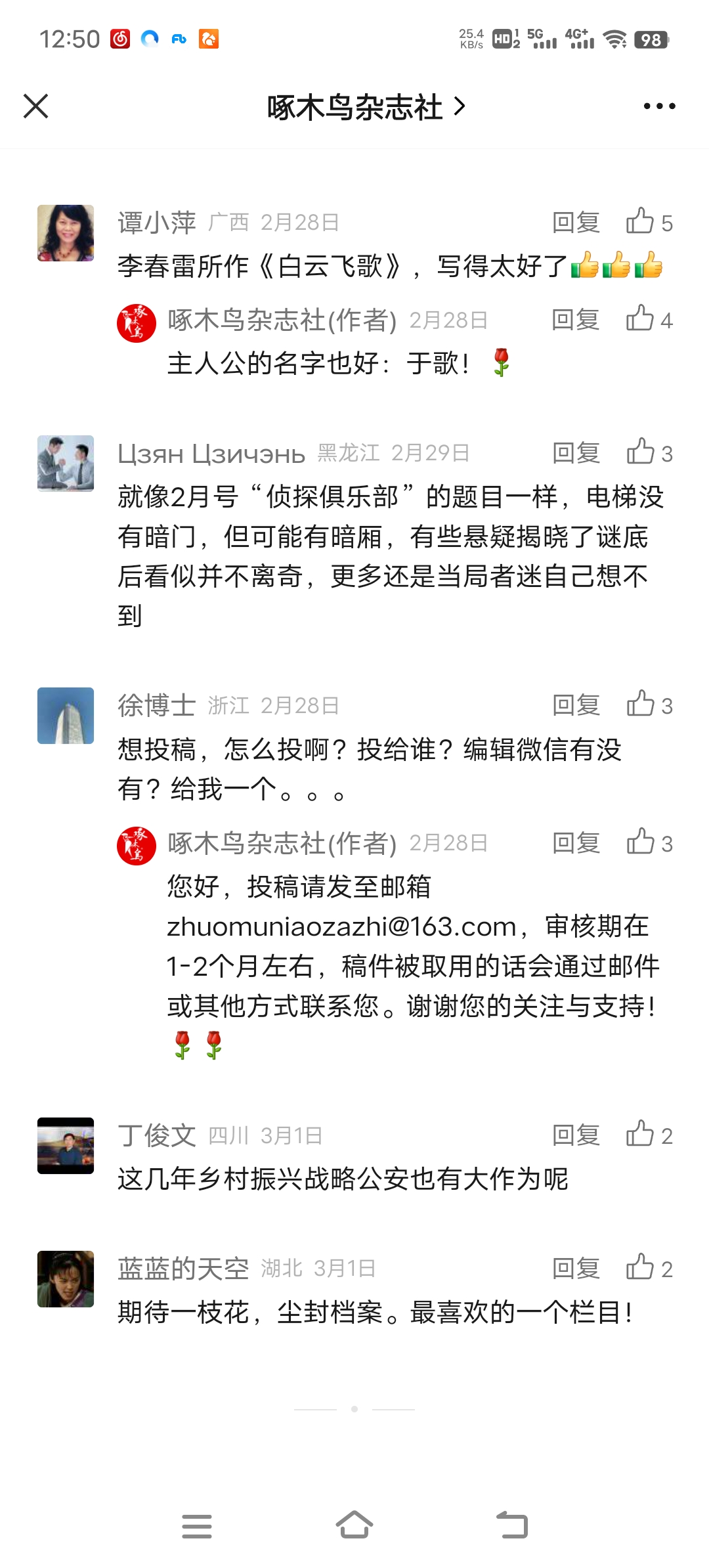This screenshot has width=709, height=1568.
Task: Reply to 徐博士's comment
Action: coord(576,705)
